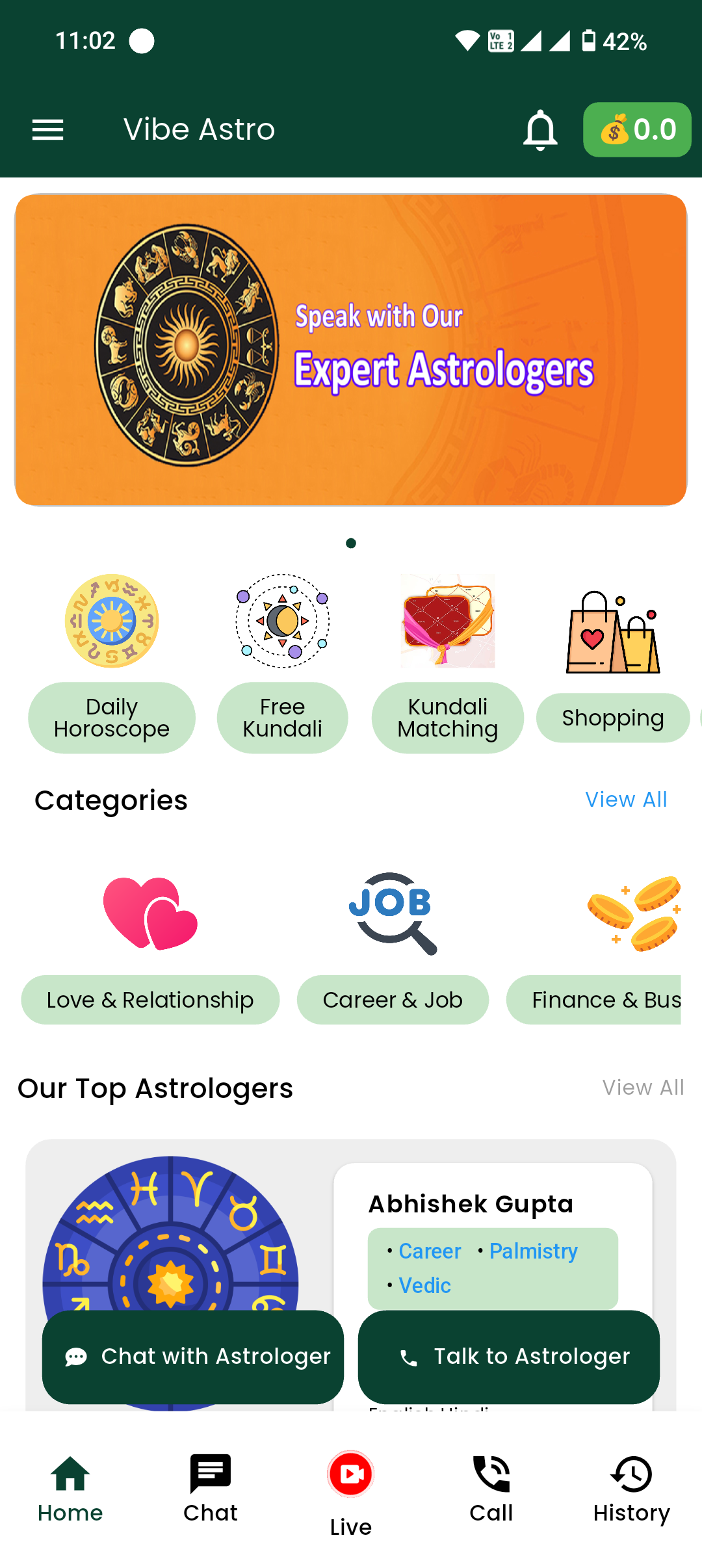Open Kundali Matching
The image size is (702, 1568).
tap(447, 663)
